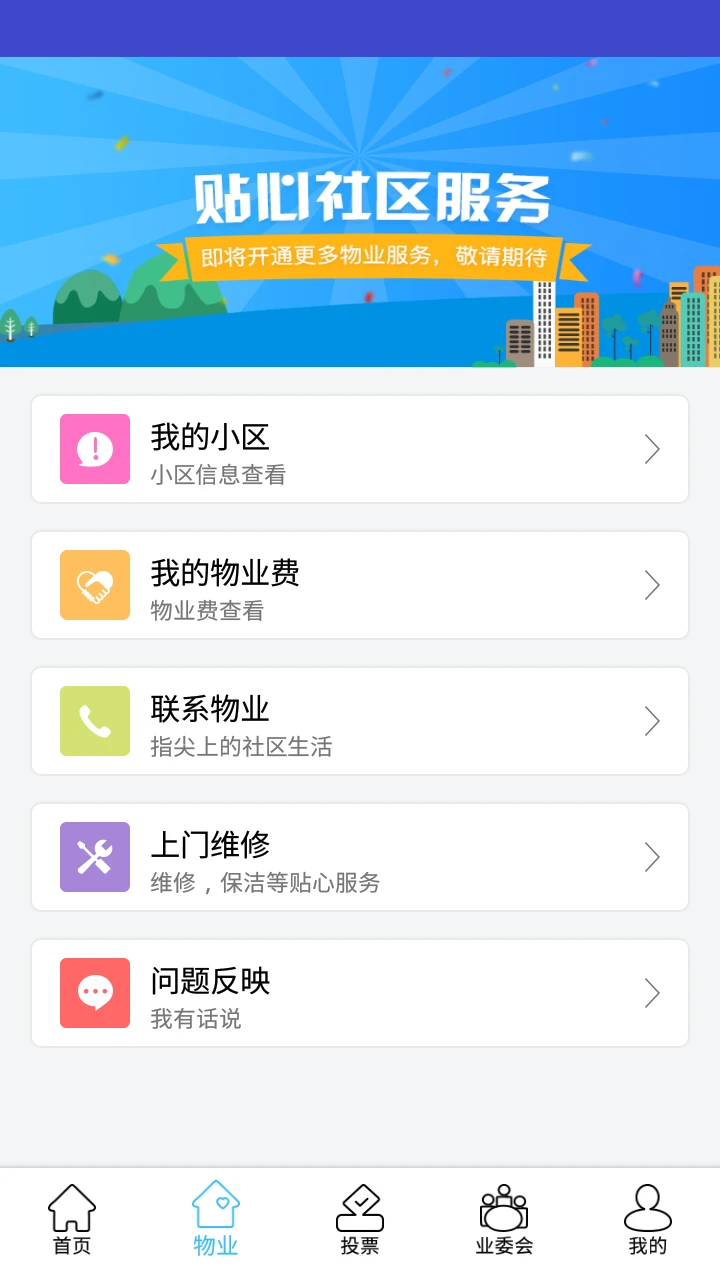This screenshot has width=720, height=1280.
Task: Open the 我的小区 entry
Action: [x=360, y=449]
